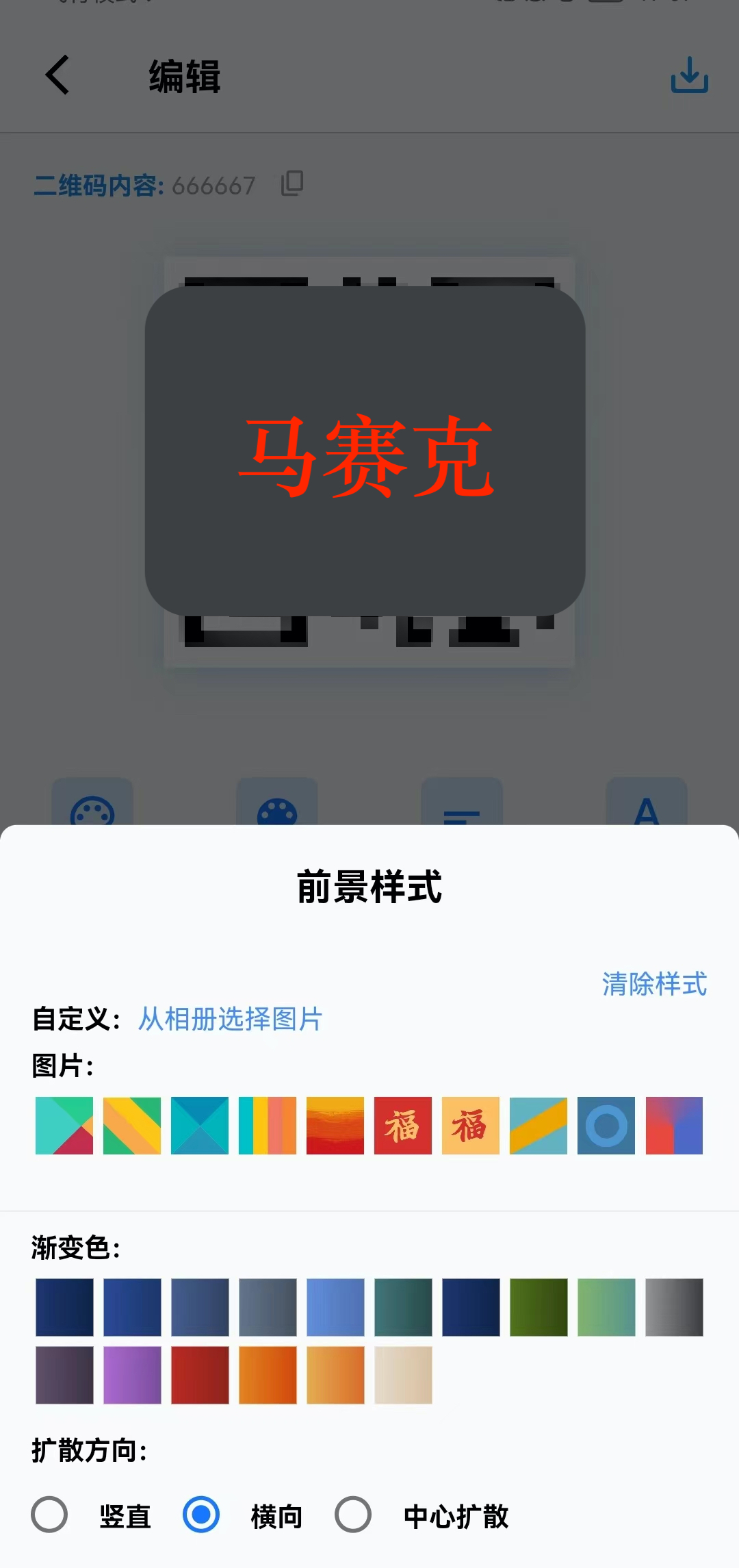Go back from the 编辑 screen
This screenshot has height=1568, width=739.
[58, 75]
